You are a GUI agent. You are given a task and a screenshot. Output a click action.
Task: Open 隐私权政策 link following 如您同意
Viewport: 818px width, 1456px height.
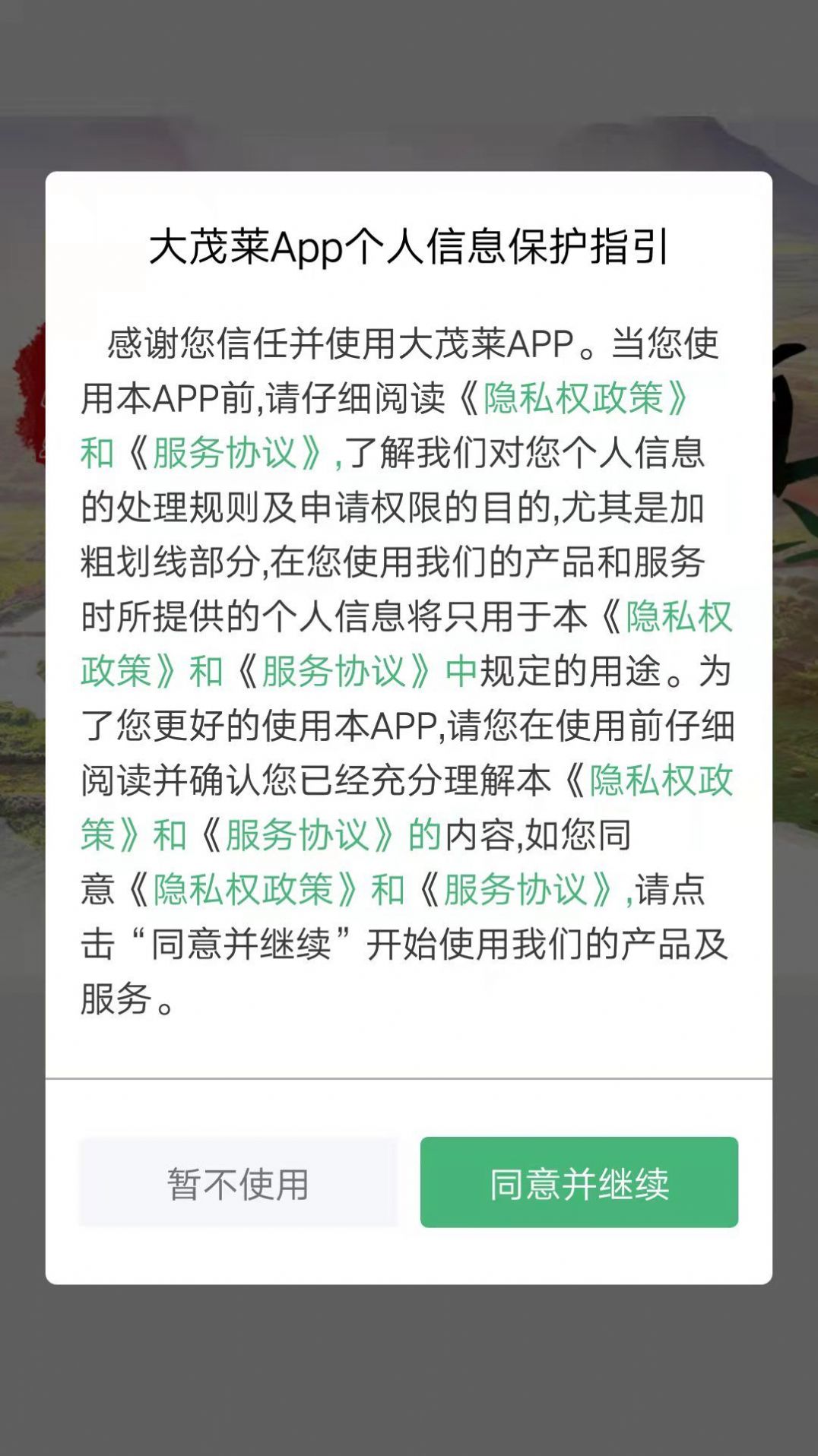point(243,889)
